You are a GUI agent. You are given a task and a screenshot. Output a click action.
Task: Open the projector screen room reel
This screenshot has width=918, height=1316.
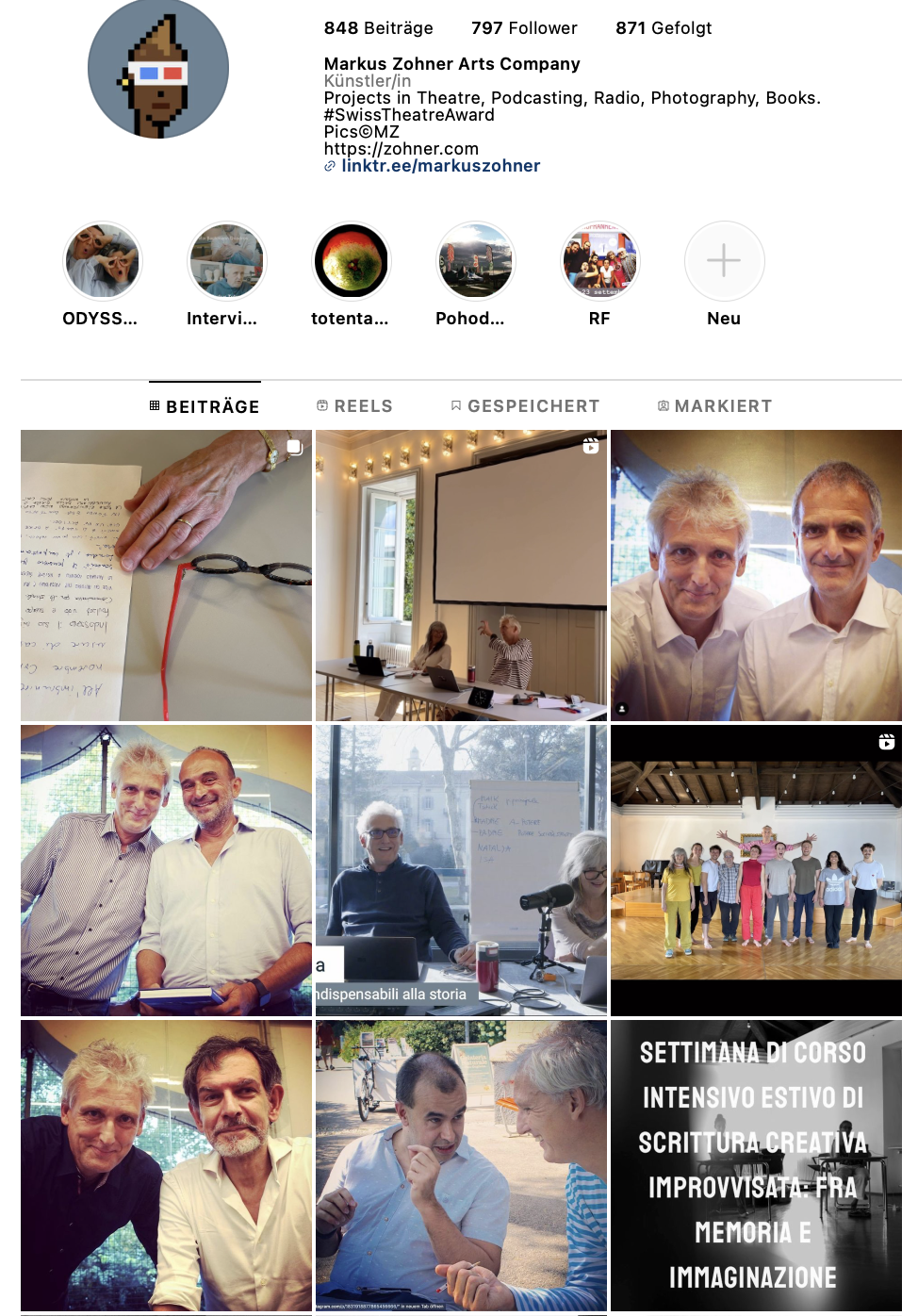point(461,575)
